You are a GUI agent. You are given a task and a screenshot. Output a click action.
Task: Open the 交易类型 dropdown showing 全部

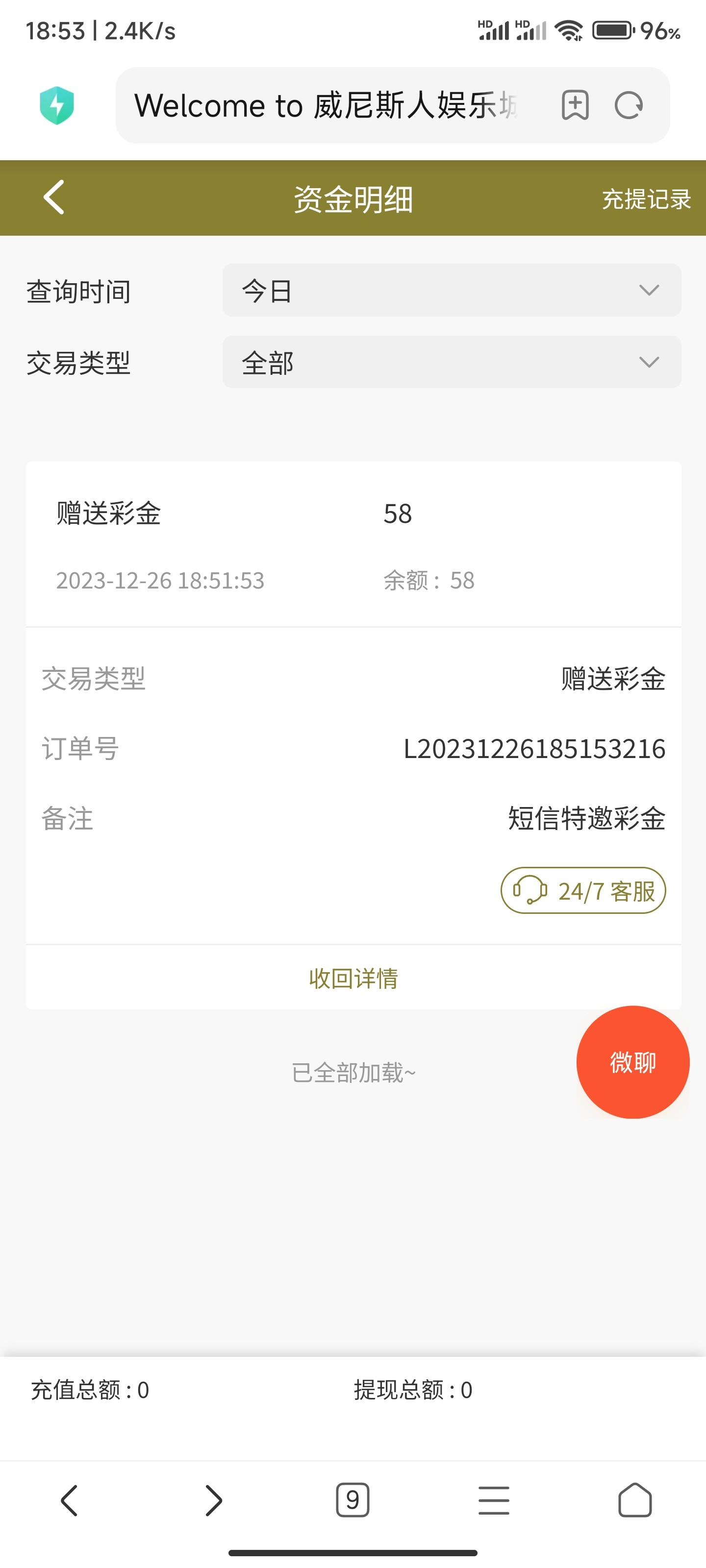point(451,362)
